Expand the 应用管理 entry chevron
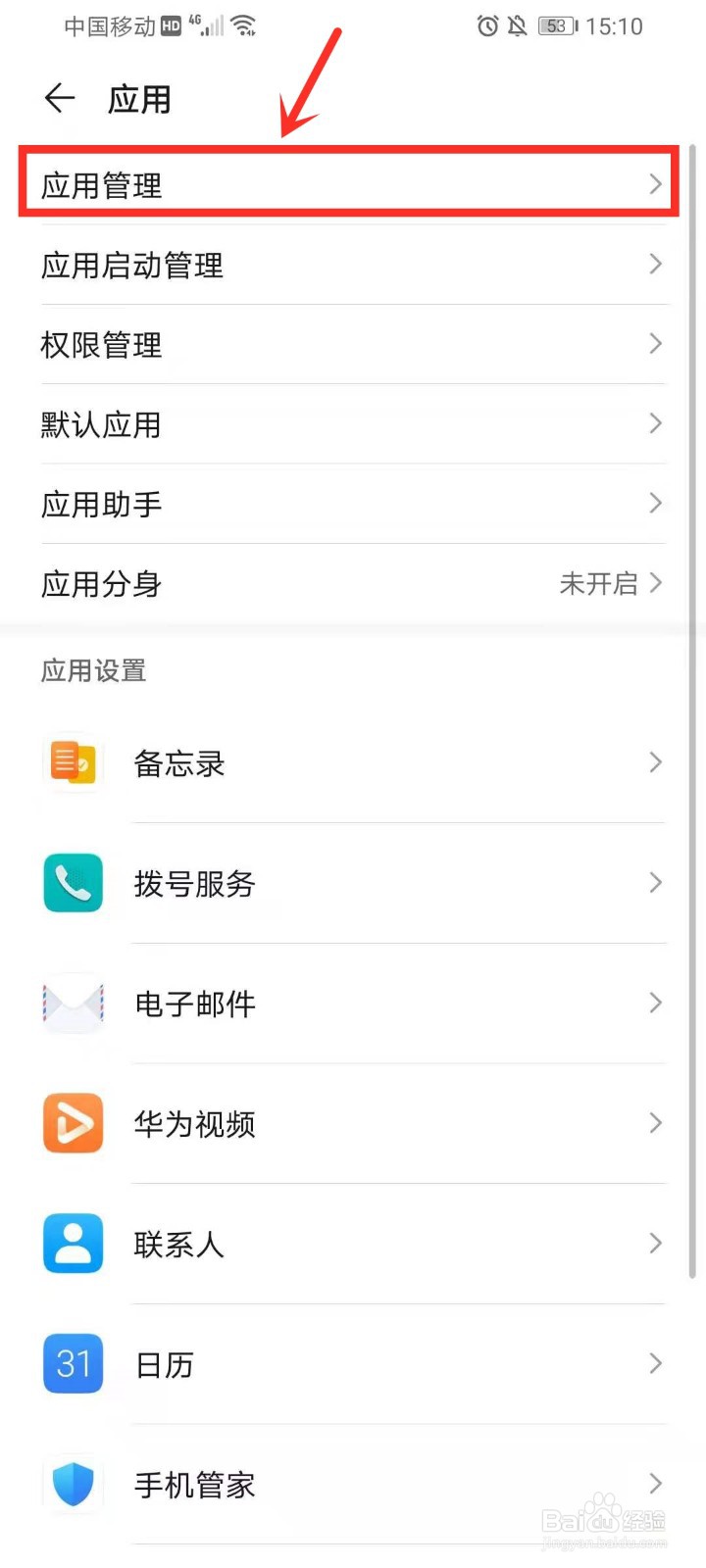706x1568 pixels. pos(655,184)
